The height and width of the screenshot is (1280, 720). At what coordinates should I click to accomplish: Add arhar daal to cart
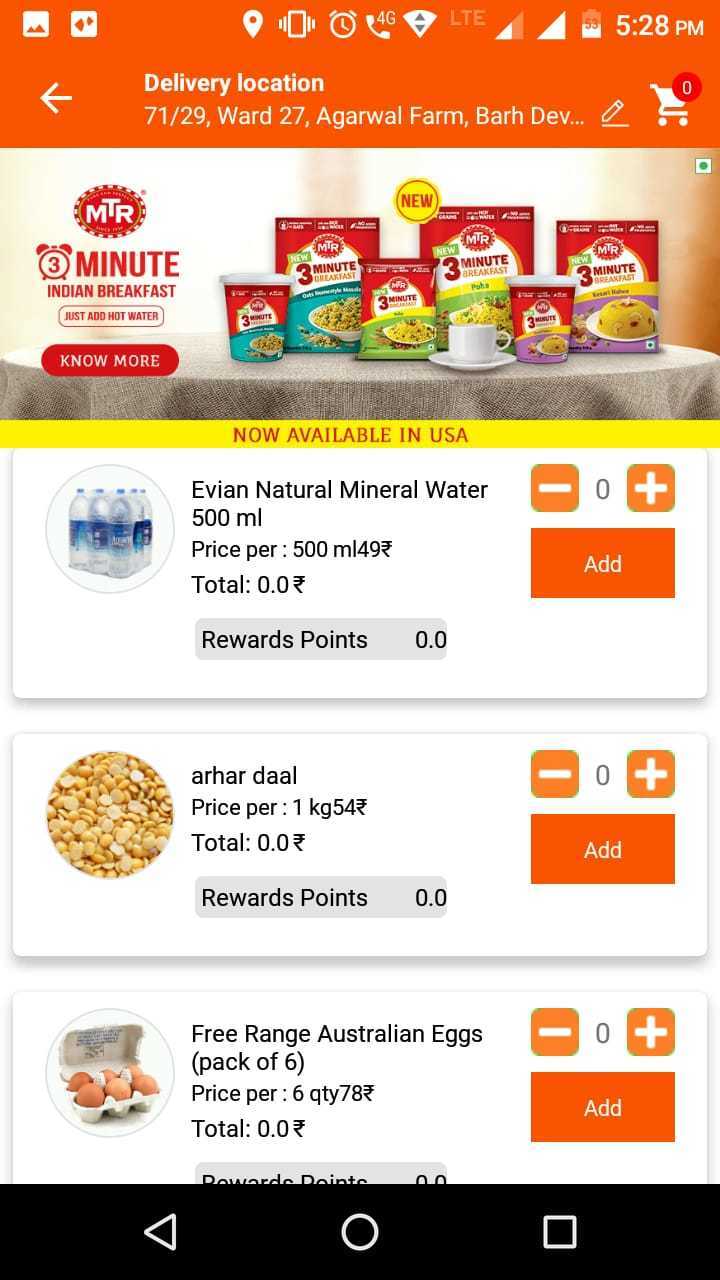pos(602,849)
